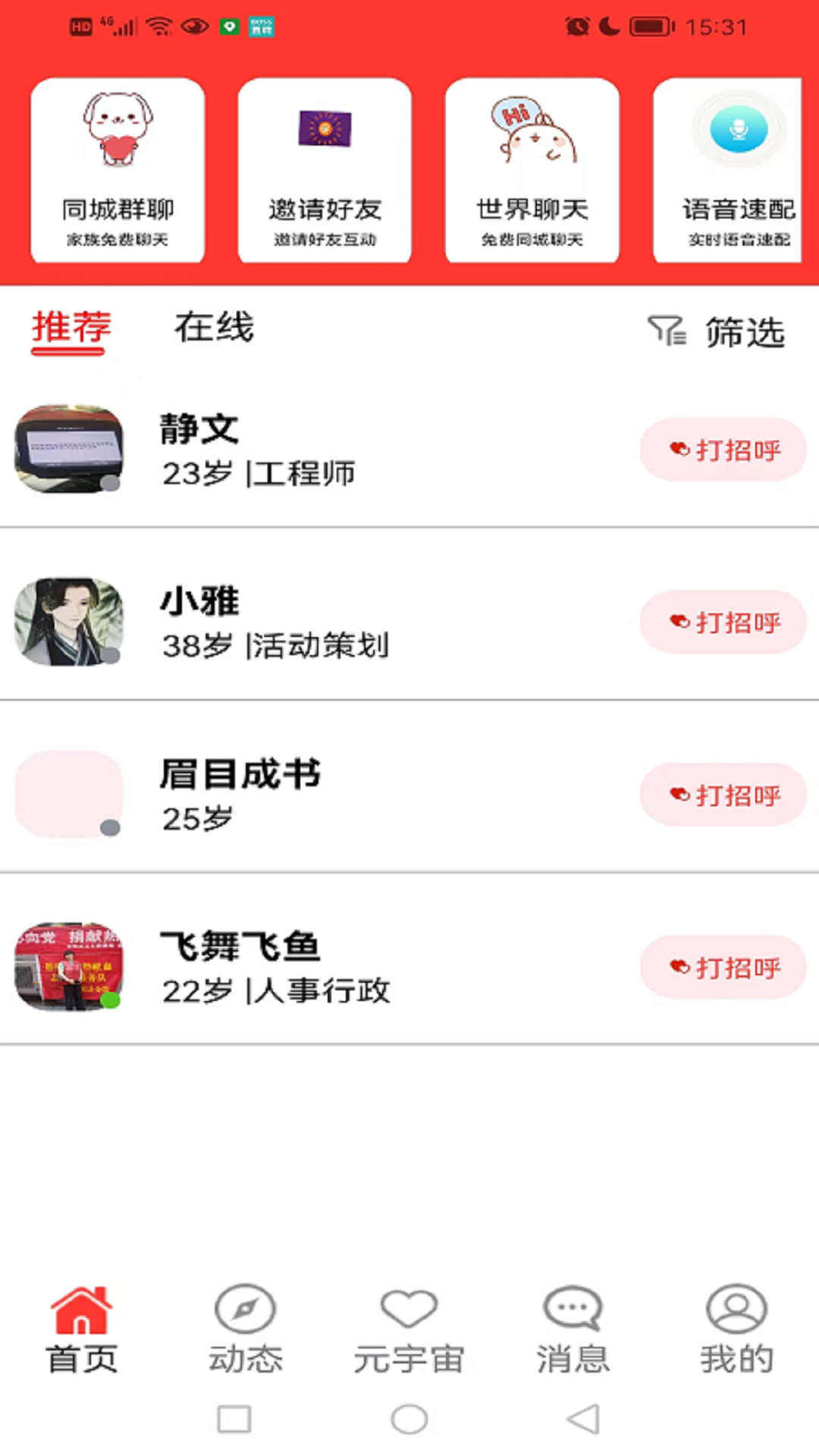The image size is (819, 1456).
Task: Open 静文's profile picture
Action: tap(69, 450)
